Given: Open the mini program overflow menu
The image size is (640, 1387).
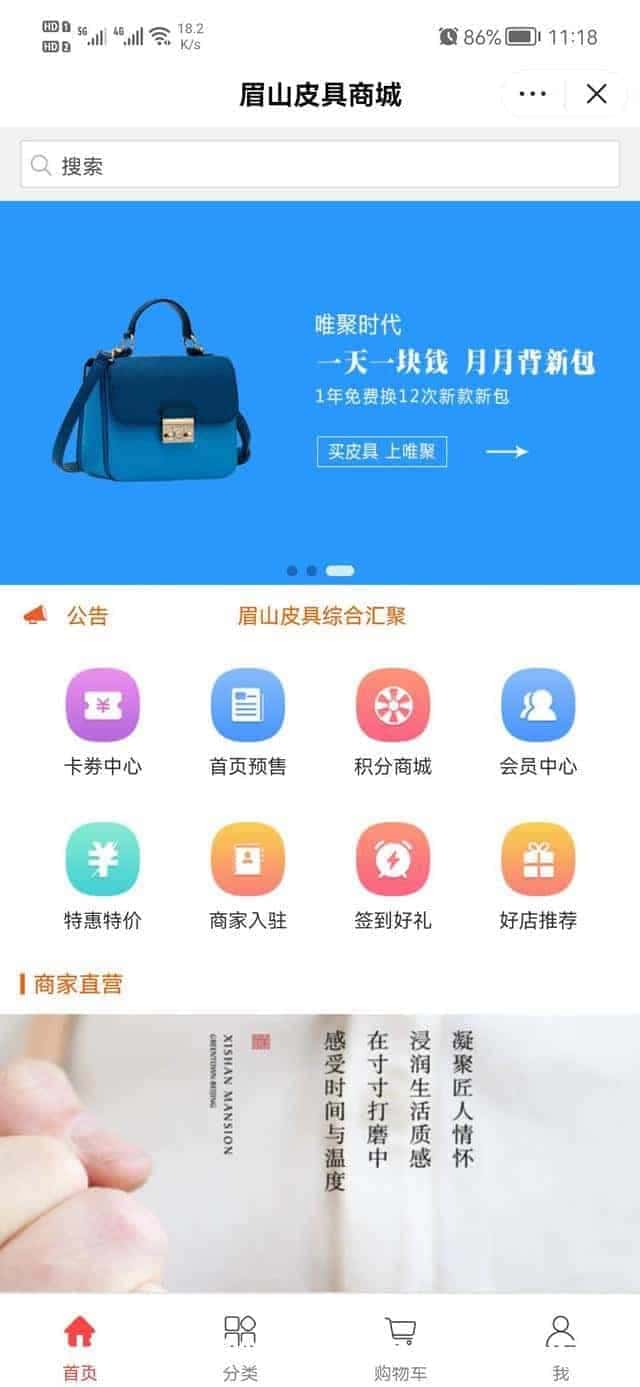Looking at the screenshot, I should click(532, 94).
